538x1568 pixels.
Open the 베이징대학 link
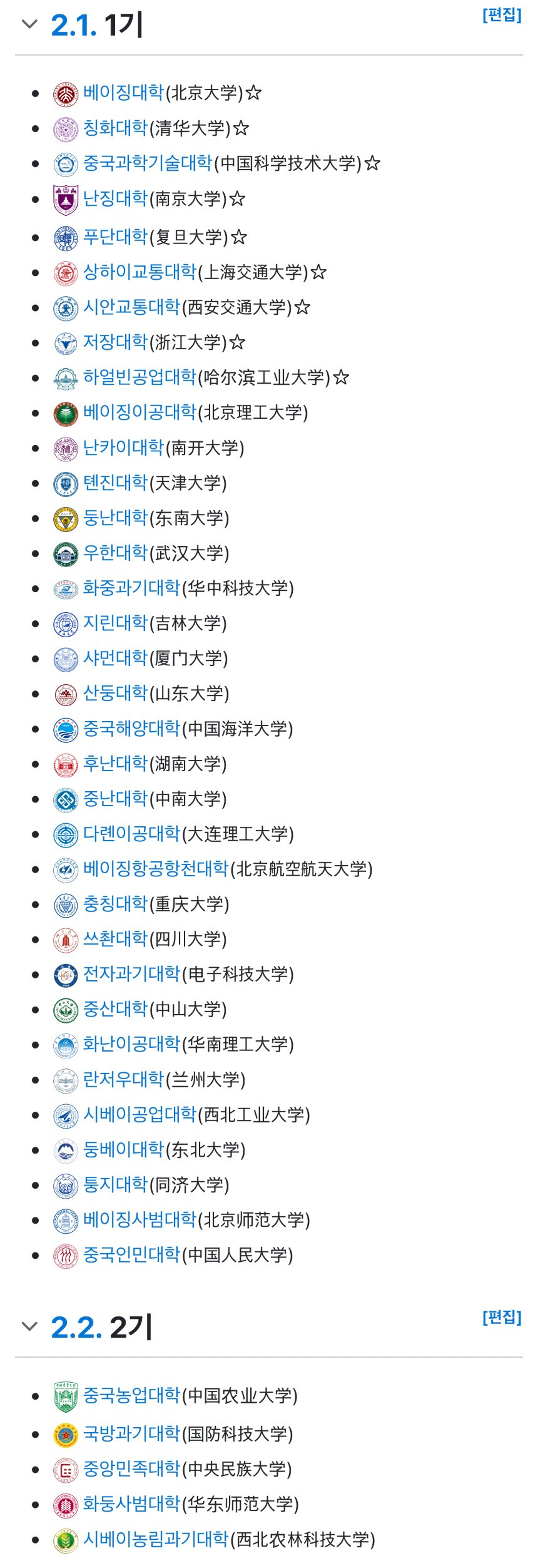click(123, 93)
